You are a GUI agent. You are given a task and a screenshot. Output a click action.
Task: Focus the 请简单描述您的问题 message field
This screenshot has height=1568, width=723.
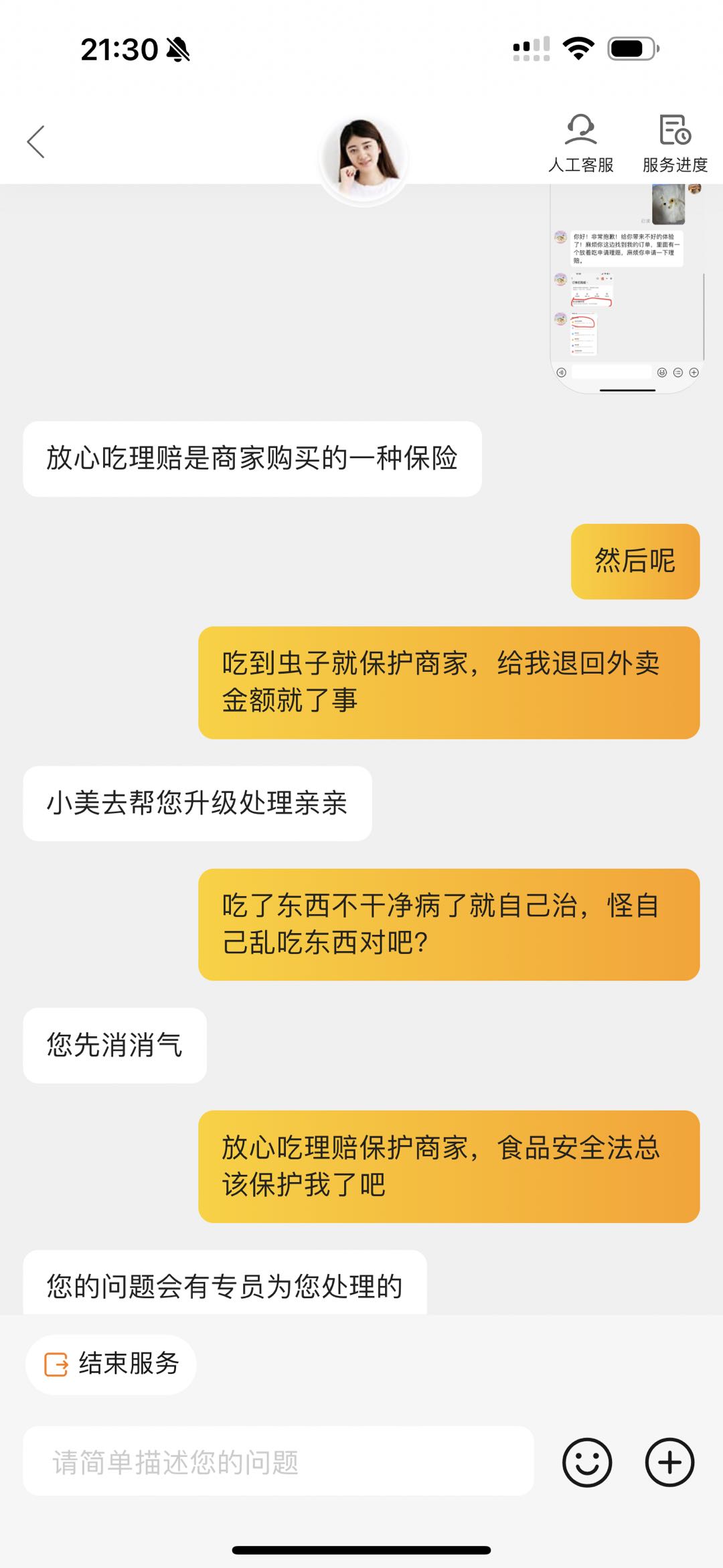click(278, 1462)
